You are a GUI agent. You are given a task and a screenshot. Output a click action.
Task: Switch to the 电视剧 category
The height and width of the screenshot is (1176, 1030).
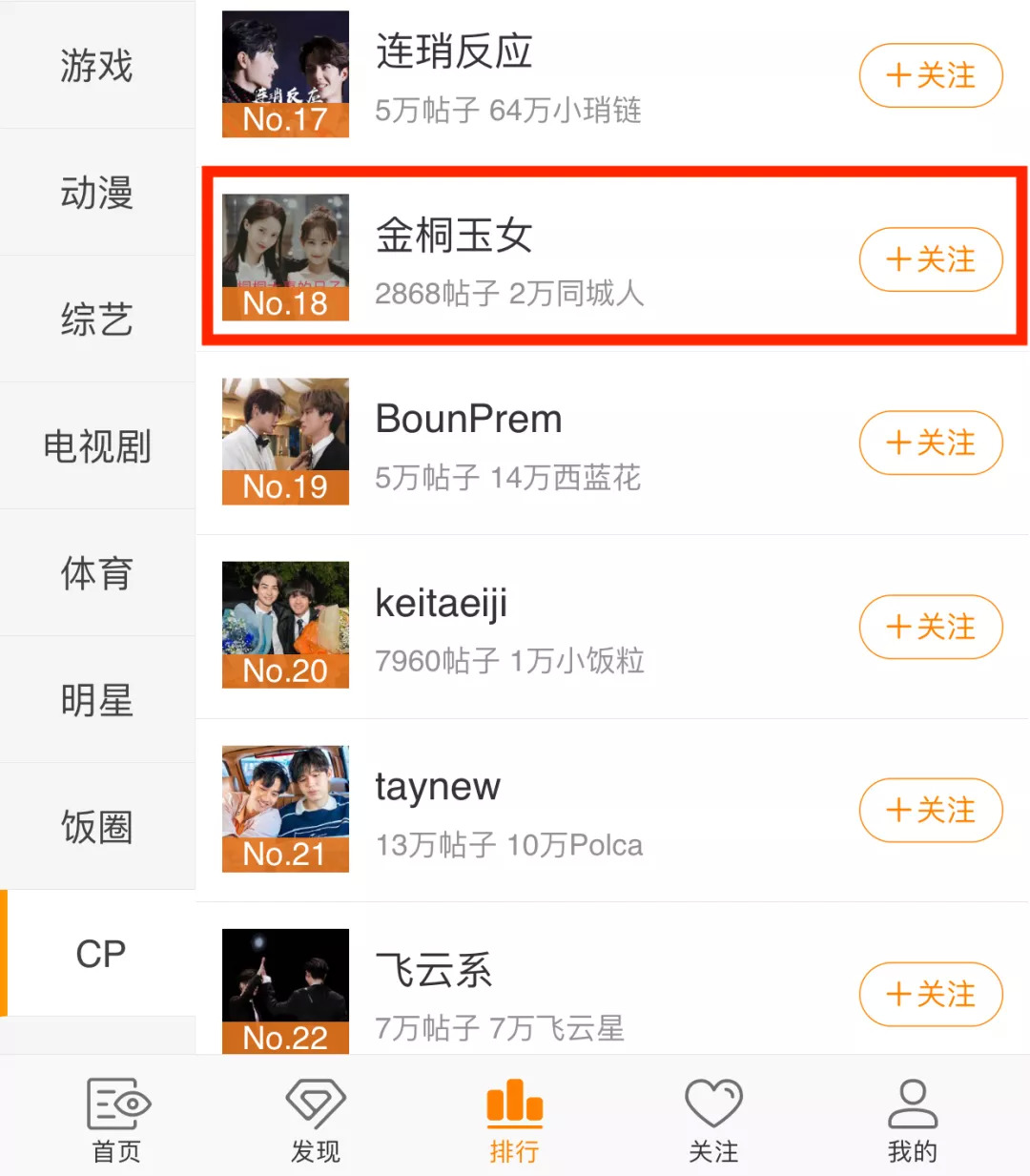click(97, 445)
